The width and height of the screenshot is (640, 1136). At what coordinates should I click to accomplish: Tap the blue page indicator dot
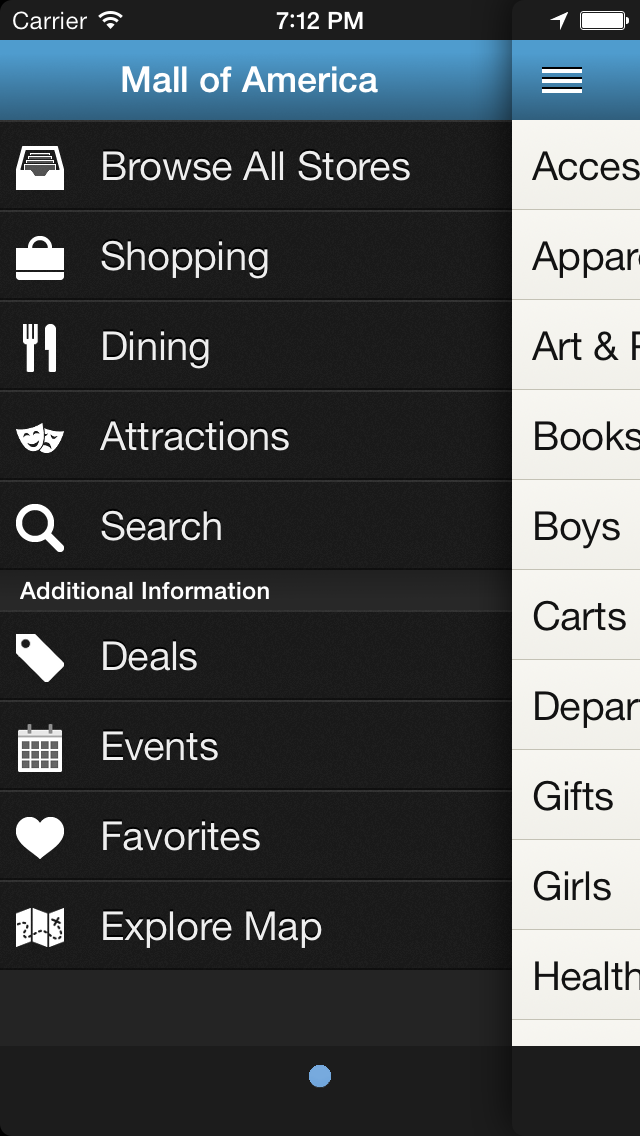[x=320, y=1076]
